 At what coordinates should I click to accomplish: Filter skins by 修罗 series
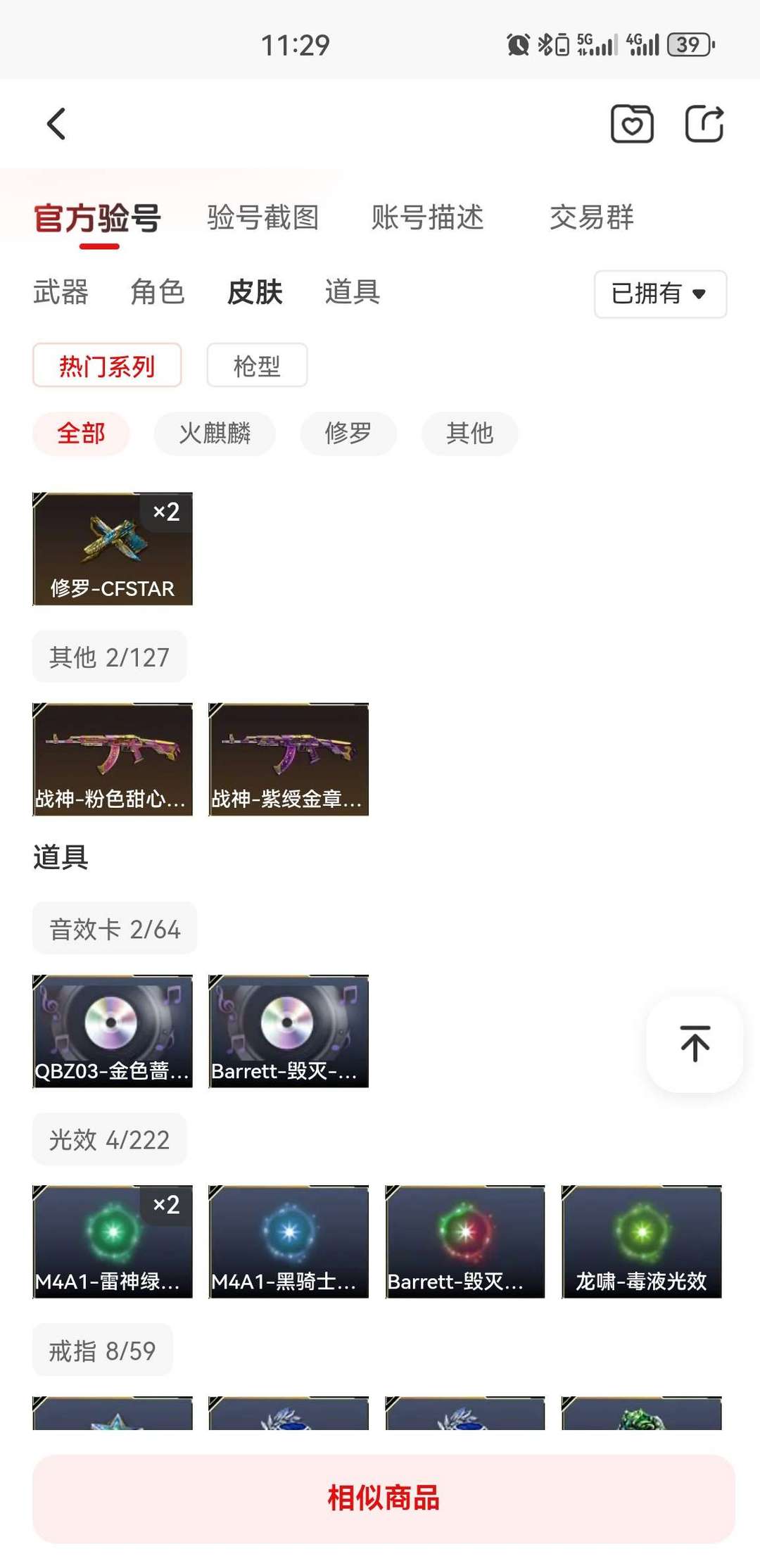pos(348,434)
